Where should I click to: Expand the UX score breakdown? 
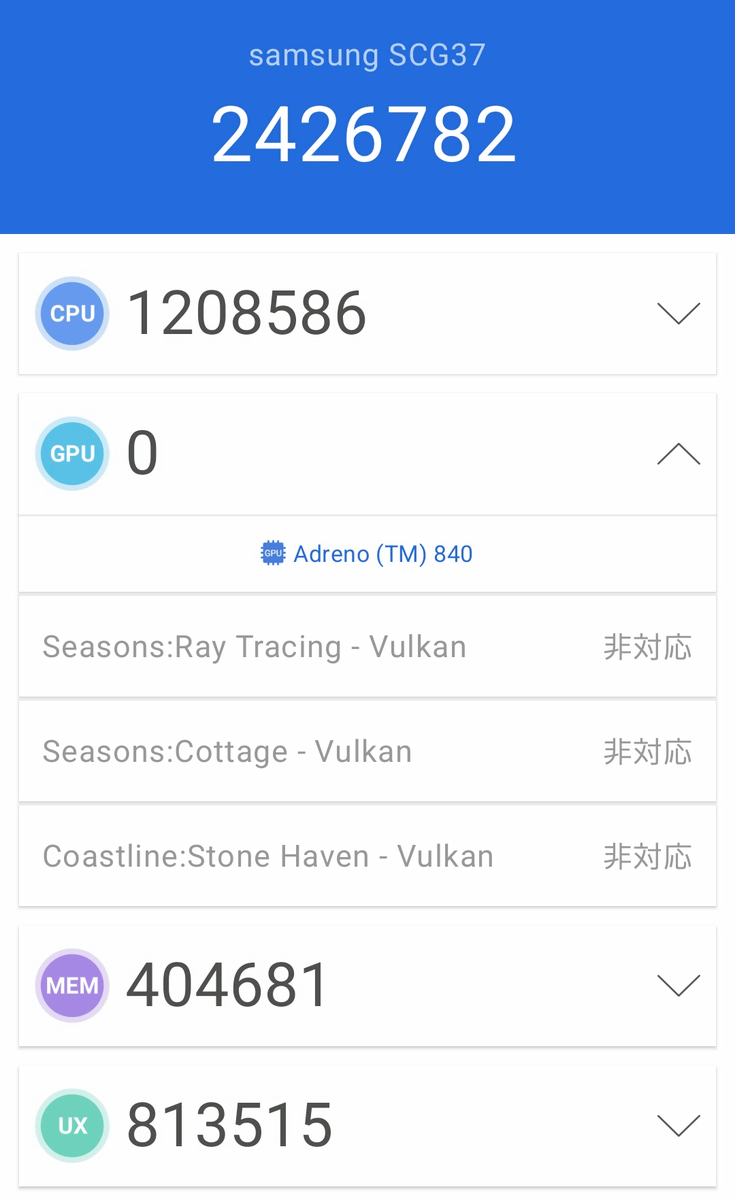point(678,1126)
